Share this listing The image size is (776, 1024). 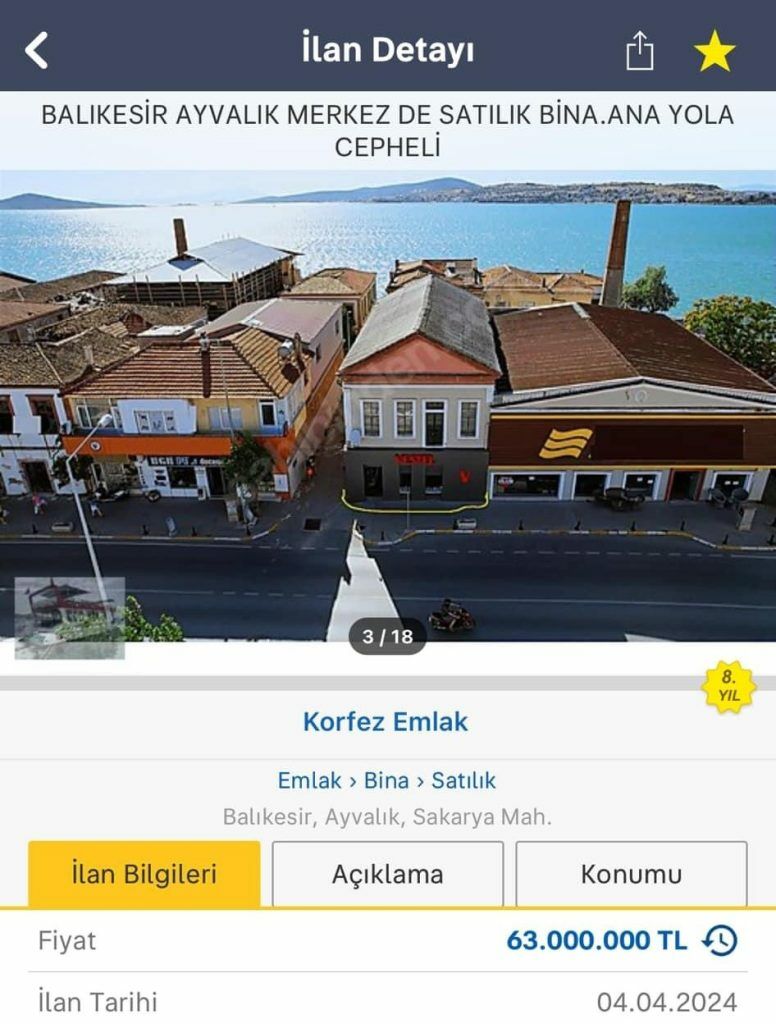tap(639, 50)
